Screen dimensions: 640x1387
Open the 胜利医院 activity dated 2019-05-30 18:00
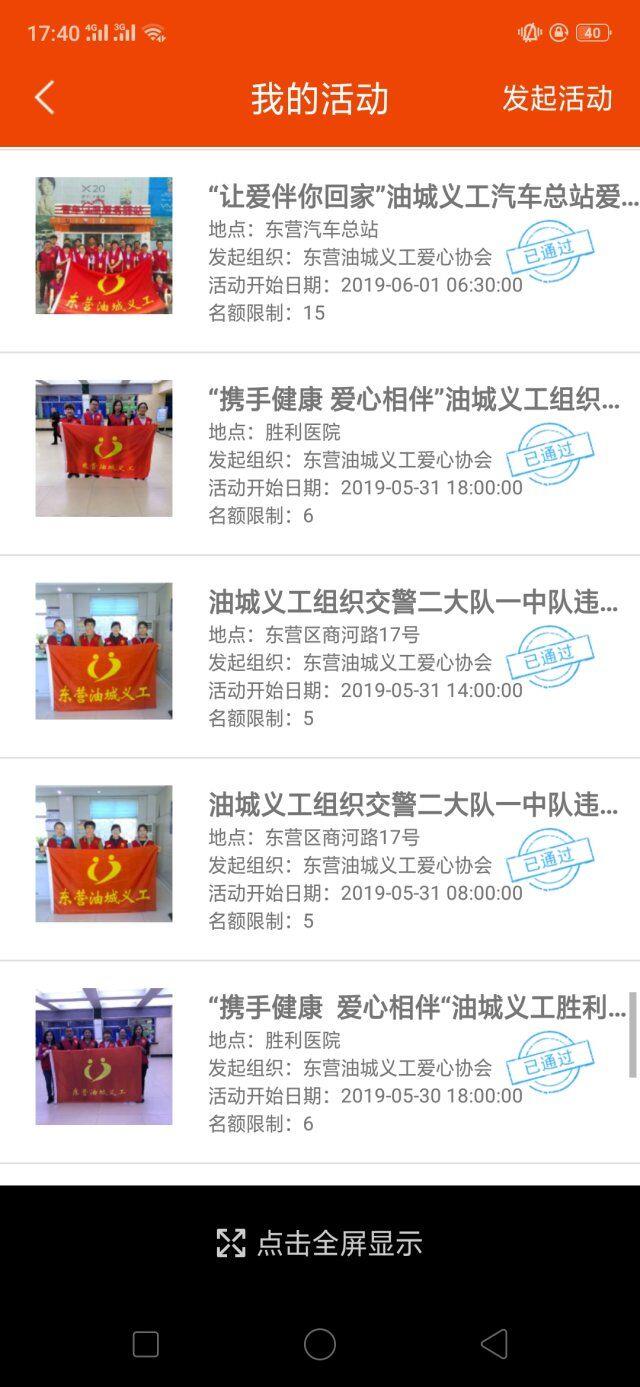[x=320, y=1063]
